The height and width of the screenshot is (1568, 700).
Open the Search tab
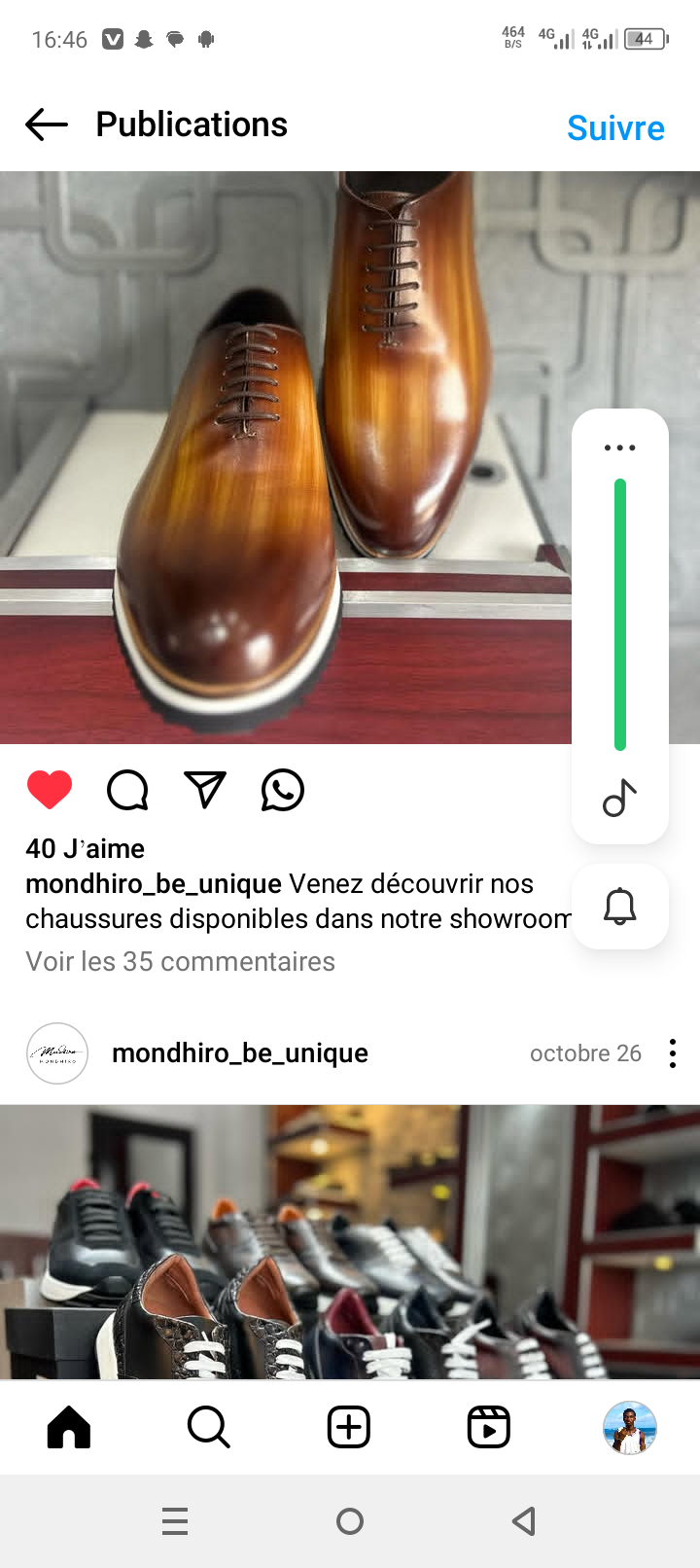208,1427
